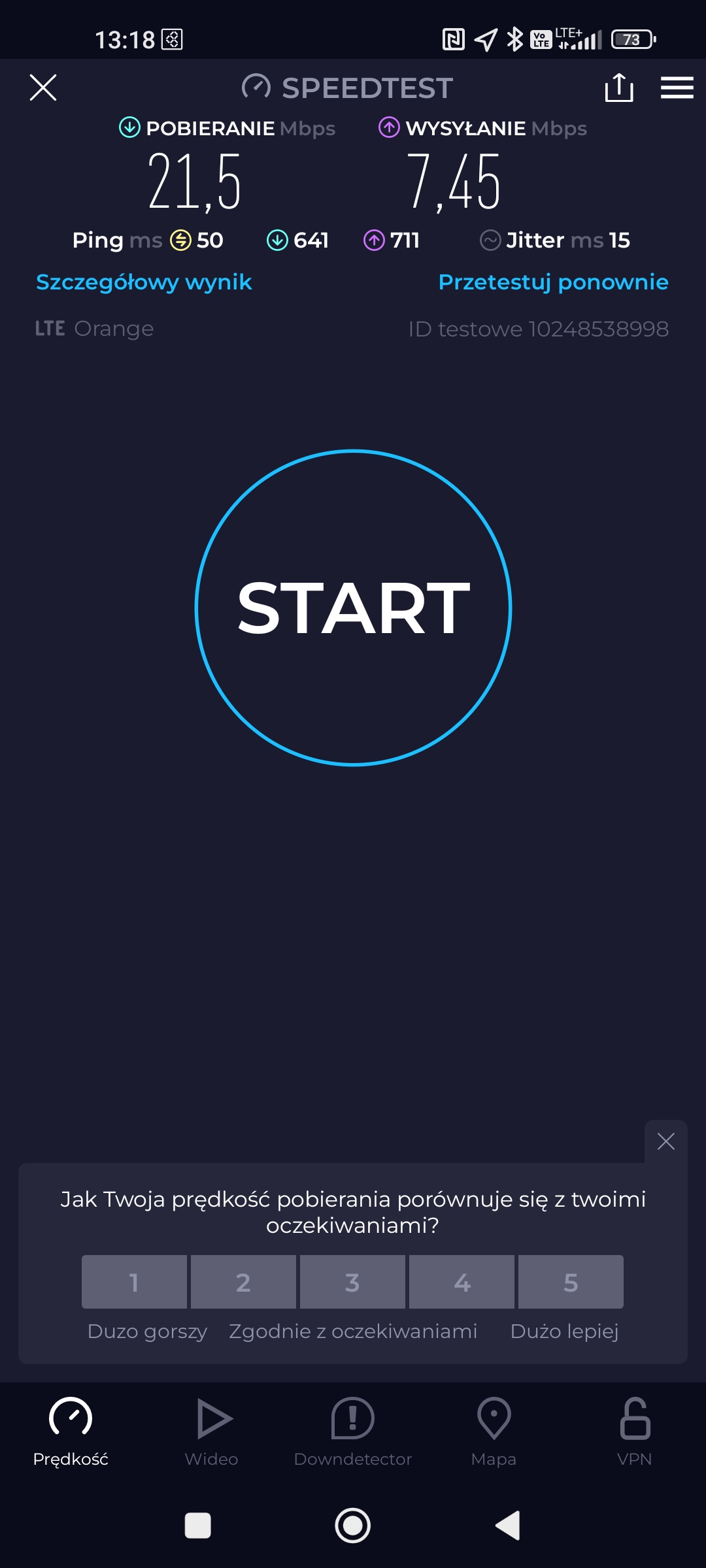Rate download speed as 2
Image resolution: width=706 pixels, height=1568 pixels.
click(x=243, y=1282)
